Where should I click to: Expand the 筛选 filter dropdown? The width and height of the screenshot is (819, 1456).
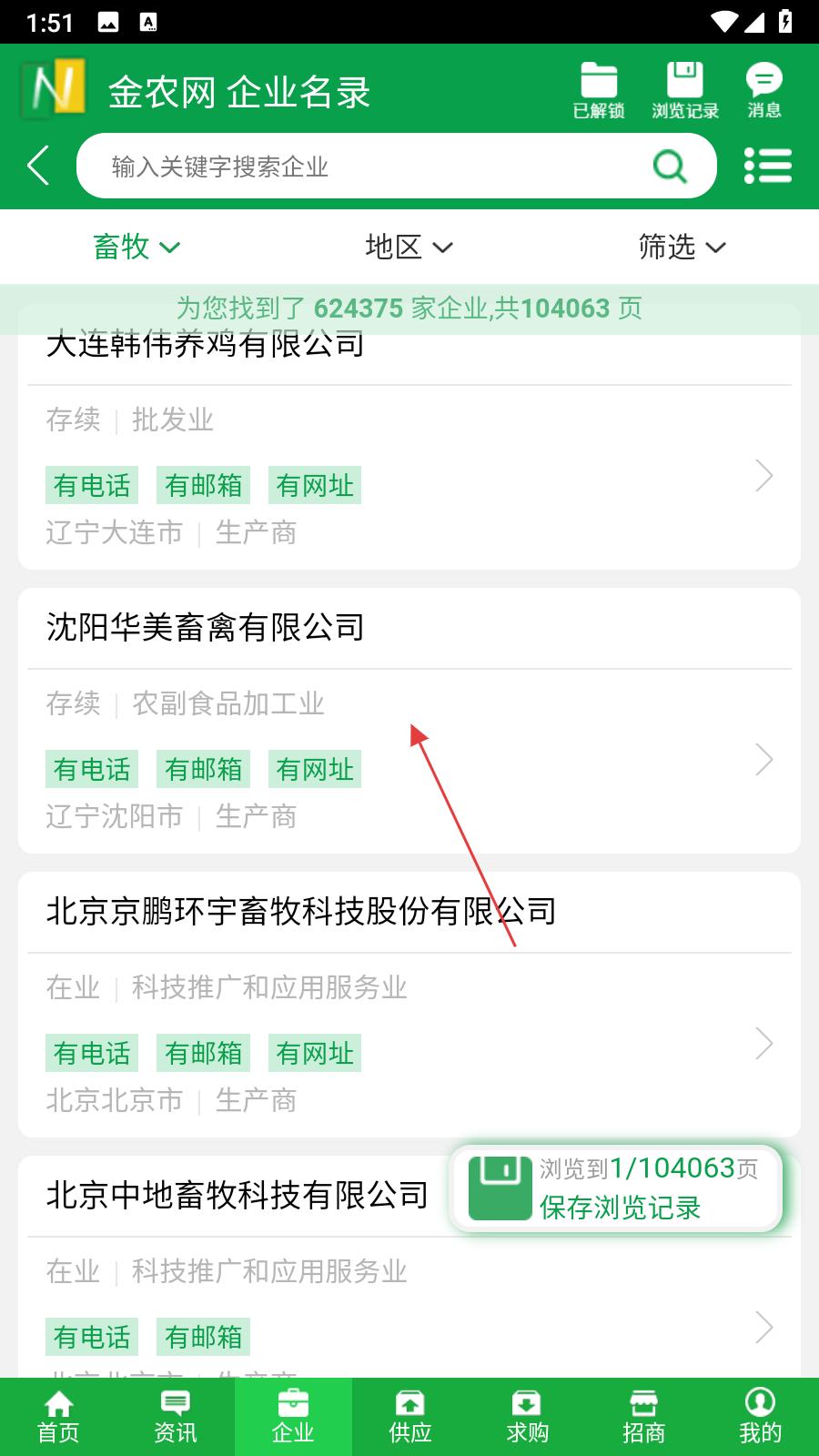(x=682, y=247)
